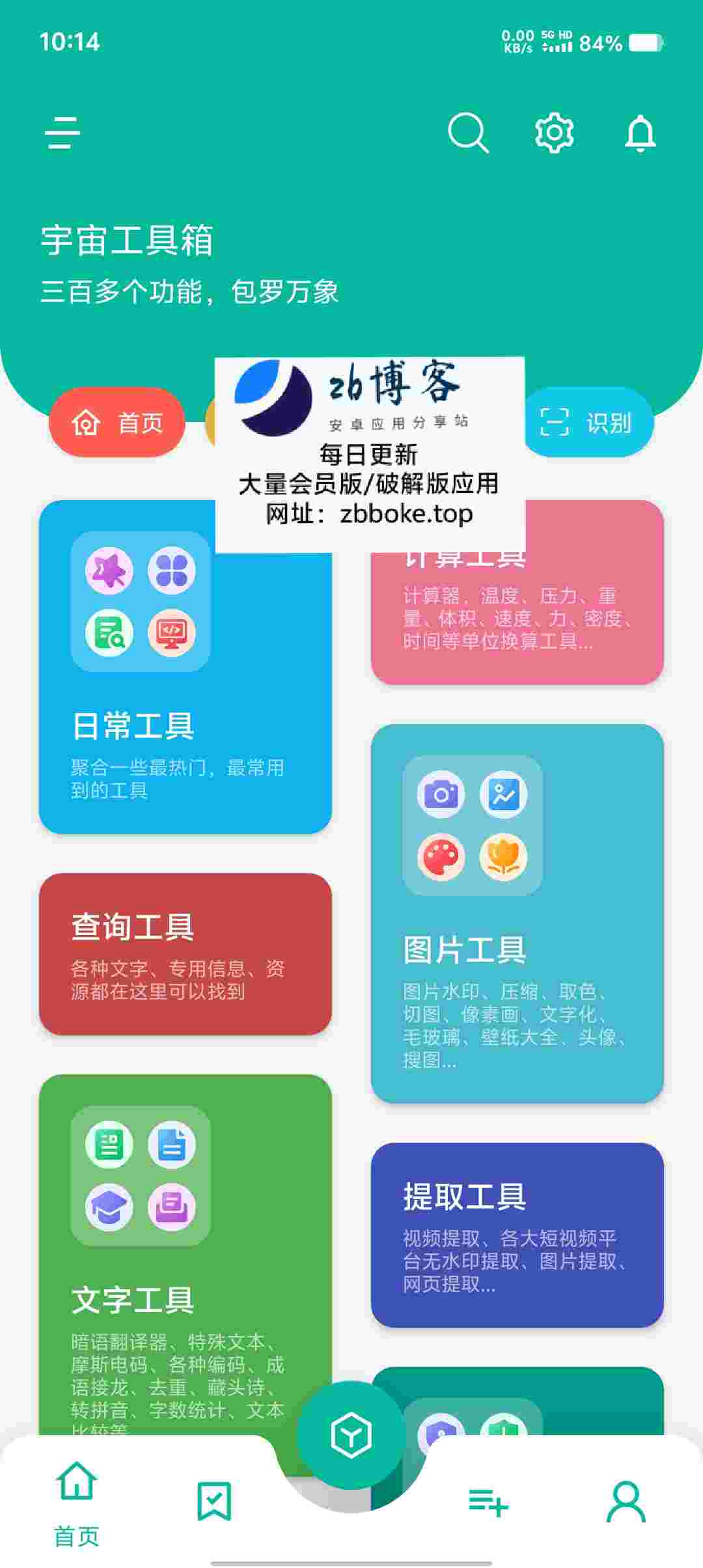This screenshot has height=1568, width=703.
Task: Open the settings gear
Action: click(x=554, y=133)
